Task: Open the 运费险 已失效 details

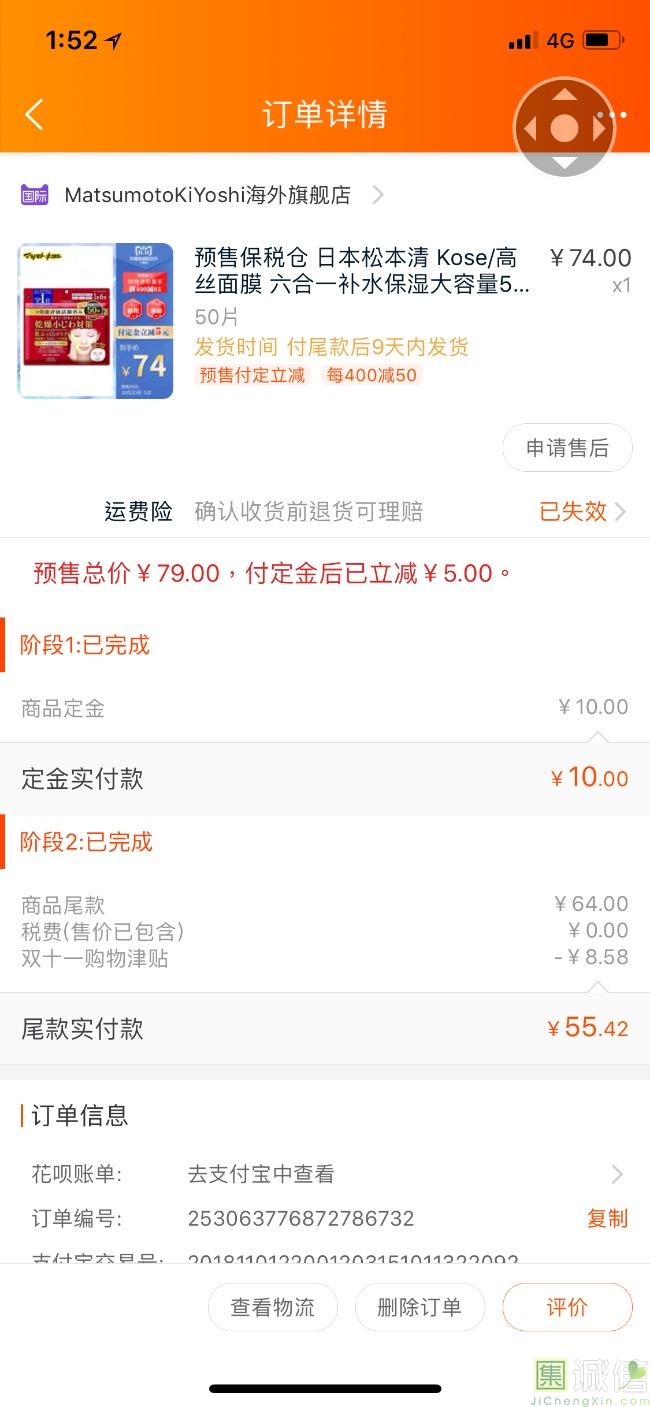Action: click(x=582, y=512)
